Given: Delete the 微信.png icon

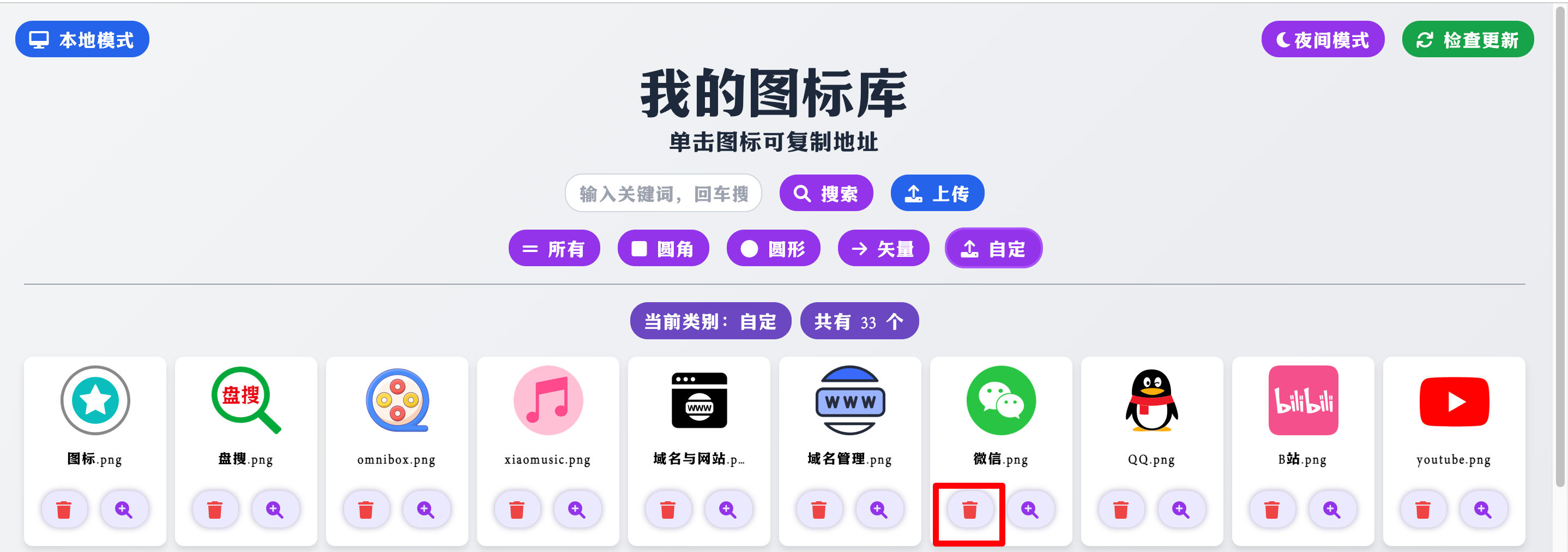Looking at the screenshot, I should pyautogui.click(x=970, y=509).
